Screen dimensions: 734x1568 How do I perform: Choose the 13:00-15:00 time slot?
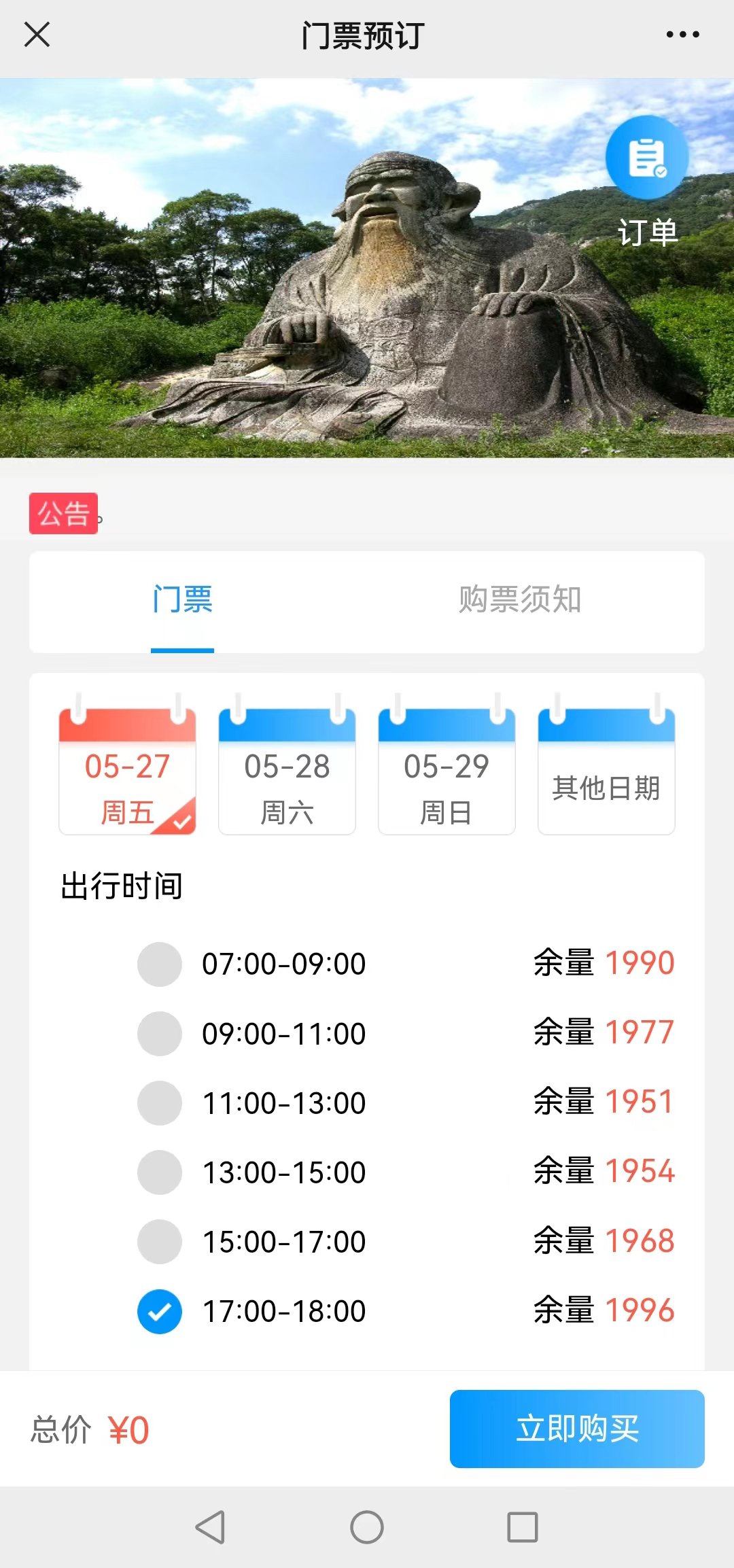coord(160,1172)
